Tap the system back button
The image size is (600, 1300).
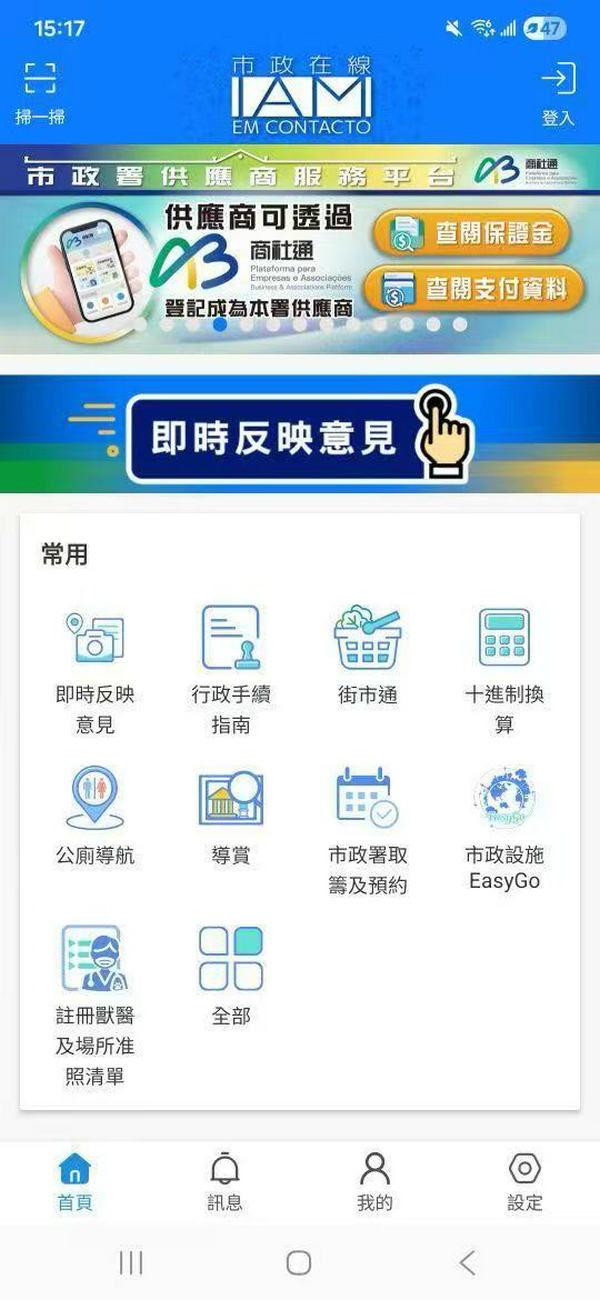point(467,1262)
